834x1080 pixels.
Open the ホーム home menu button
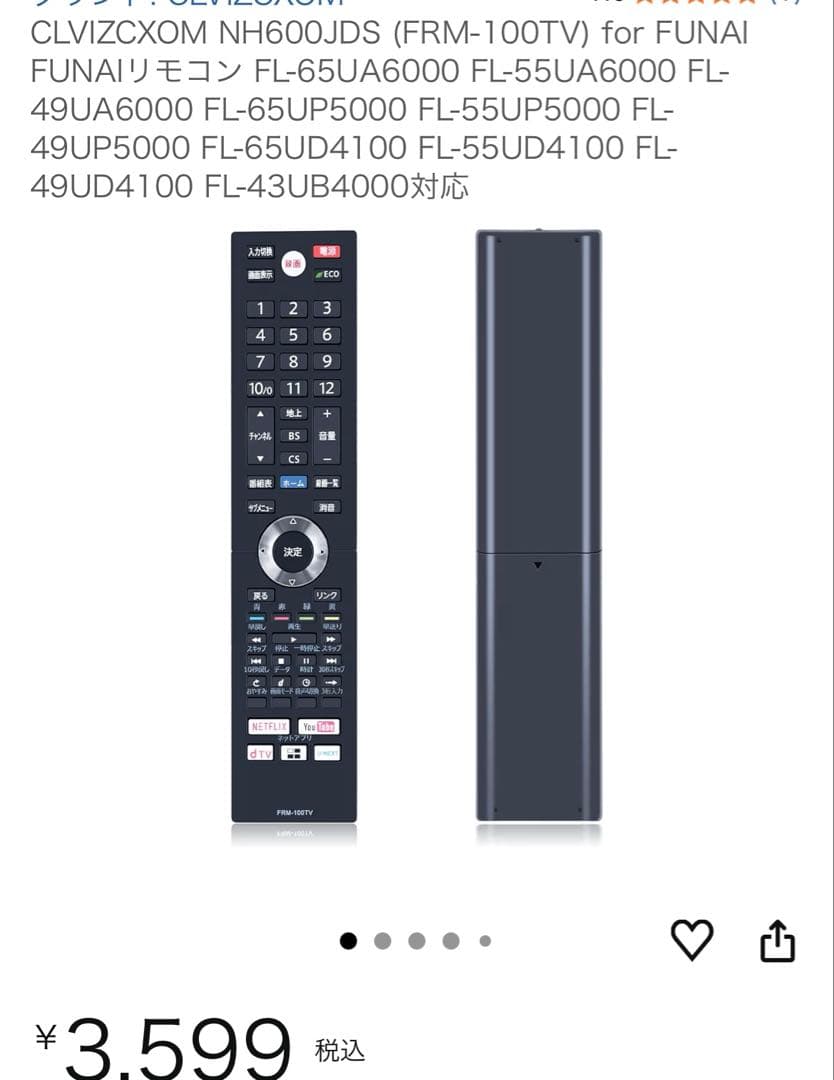[293, 484]
